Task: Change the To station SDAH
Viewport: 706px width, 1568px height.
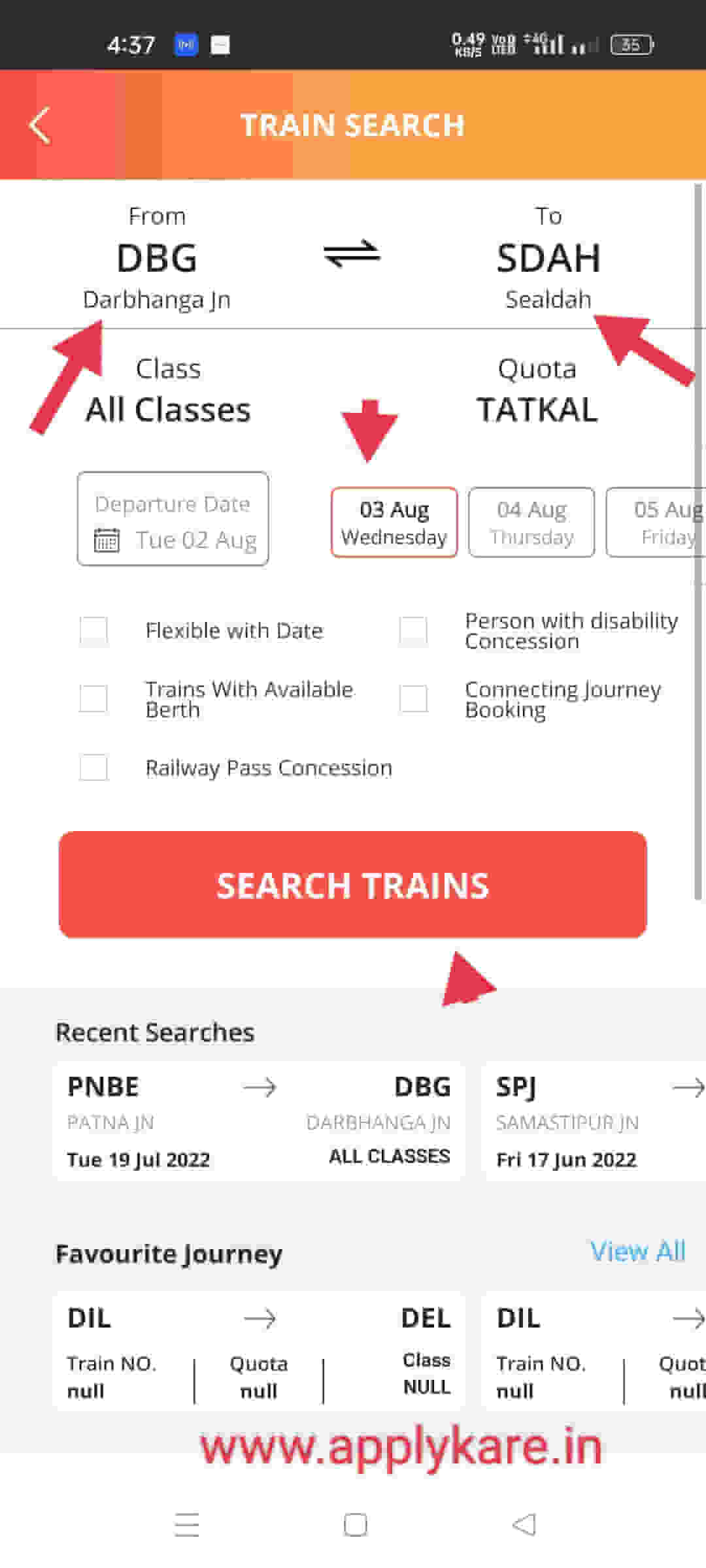Action: (x=548, y=258)
